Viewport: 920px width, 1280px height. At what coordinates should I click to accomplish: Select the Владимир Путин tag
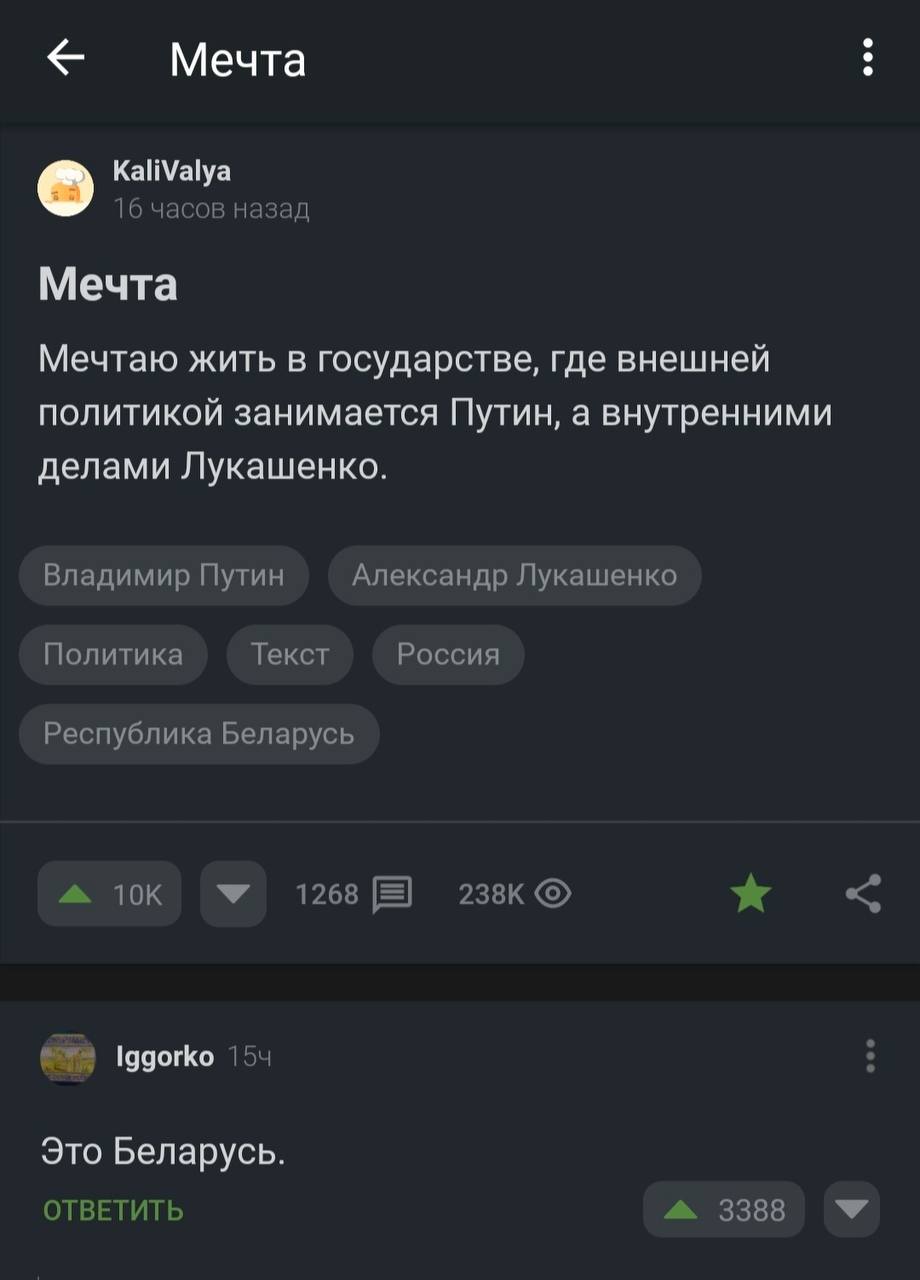click(x=164, y=575)
